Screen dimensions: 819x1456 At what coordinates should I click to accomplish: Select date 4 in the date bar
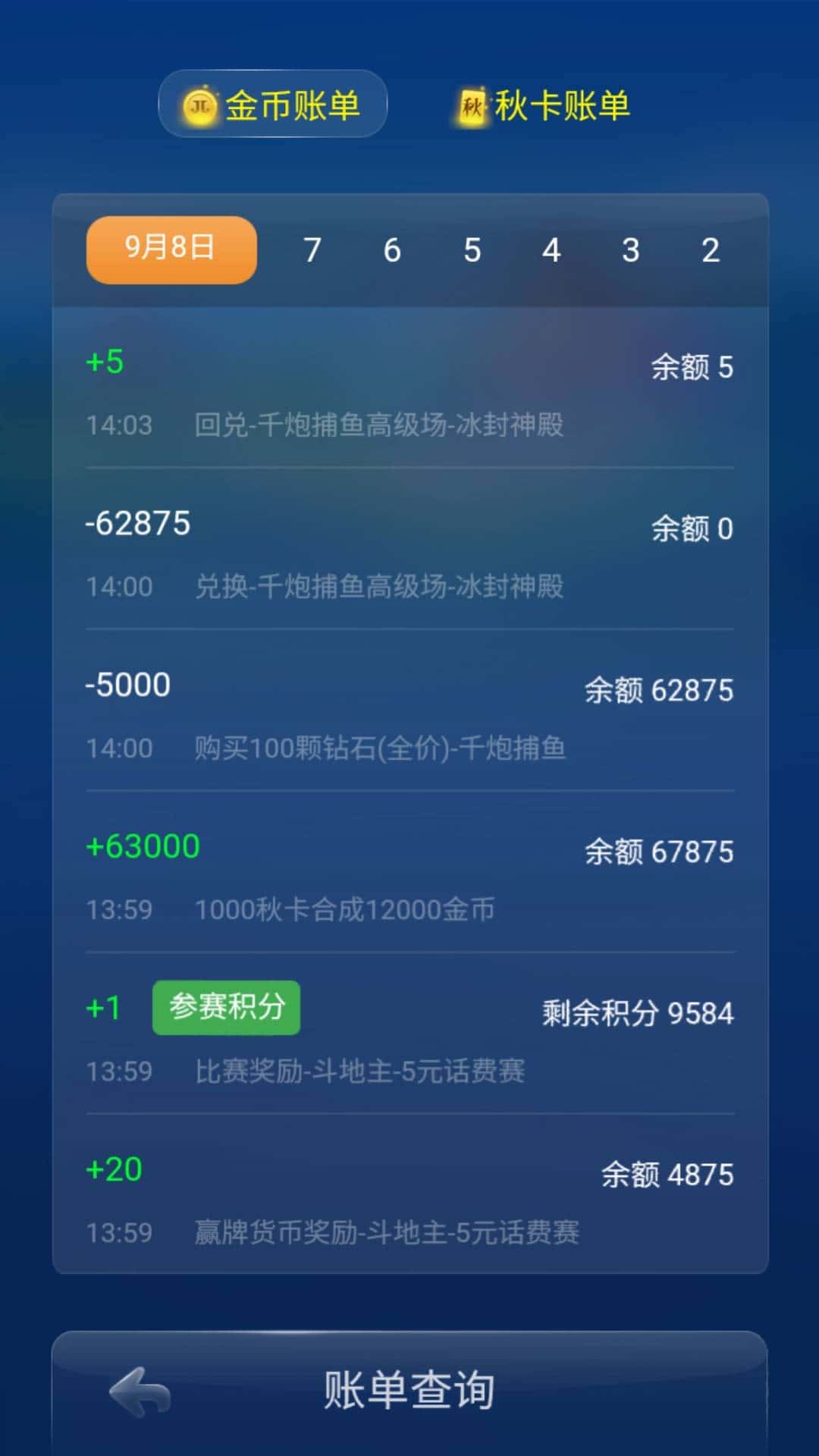551,249
